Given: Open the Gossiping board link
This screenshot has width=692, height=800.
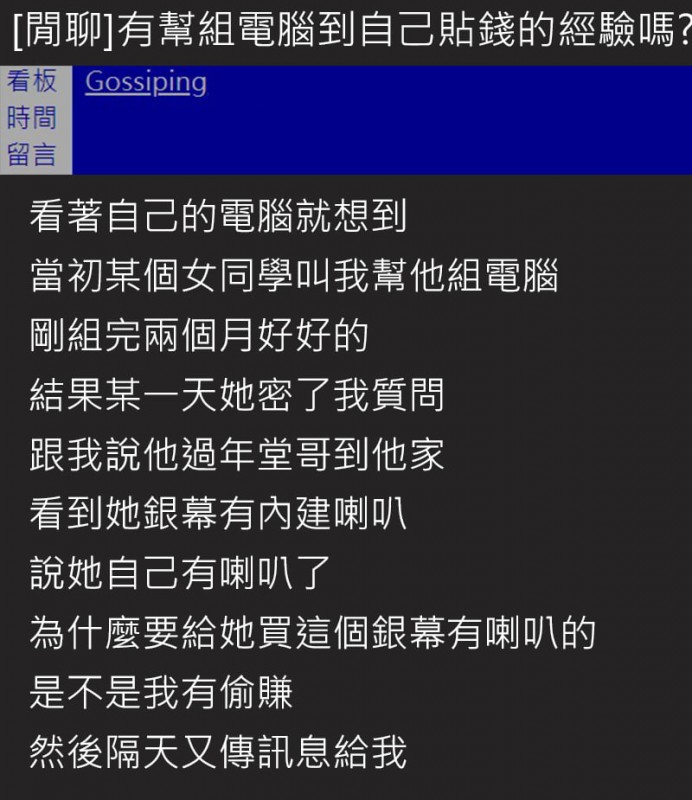Looking at the screenshot, I should [146, 83].
